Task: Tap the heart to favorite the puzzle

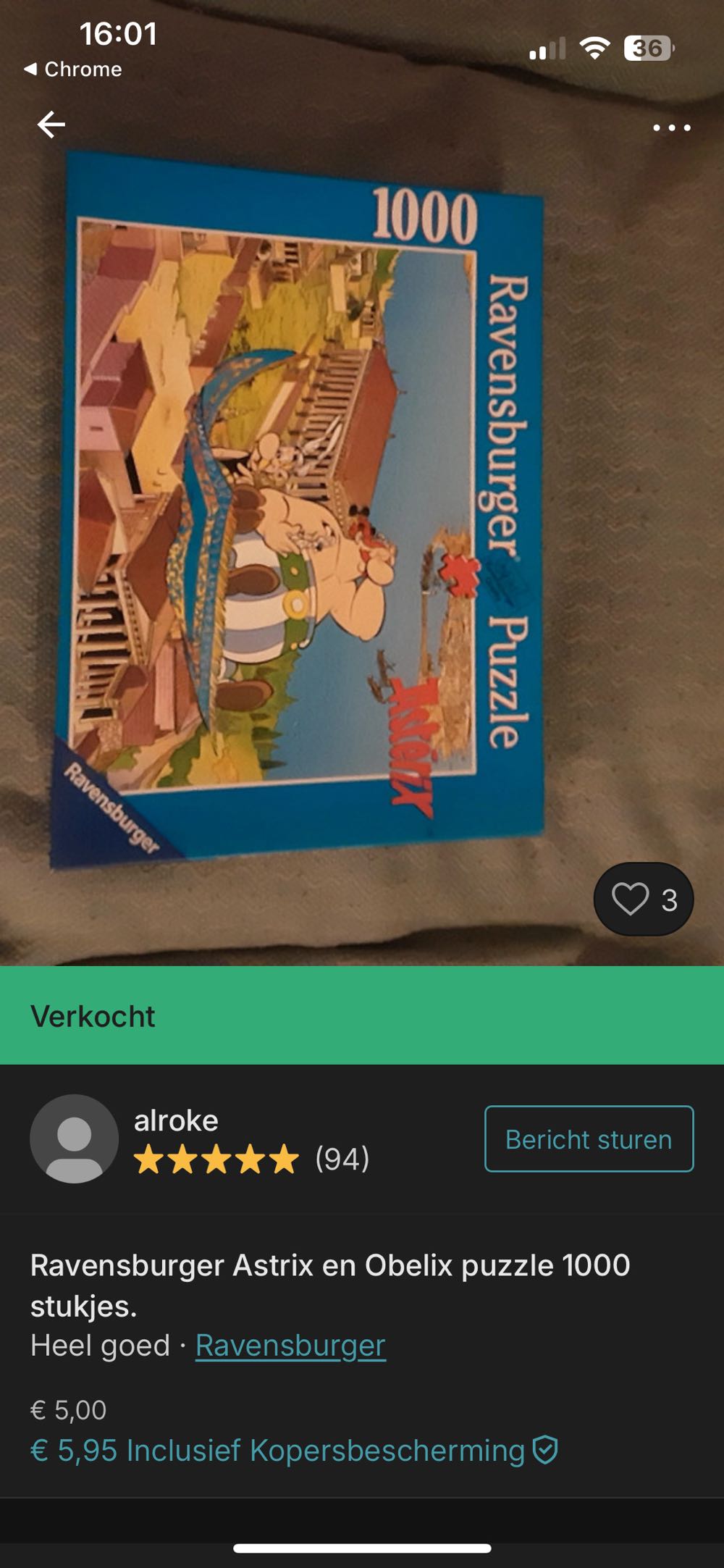Action: click(x=631, y=898)
